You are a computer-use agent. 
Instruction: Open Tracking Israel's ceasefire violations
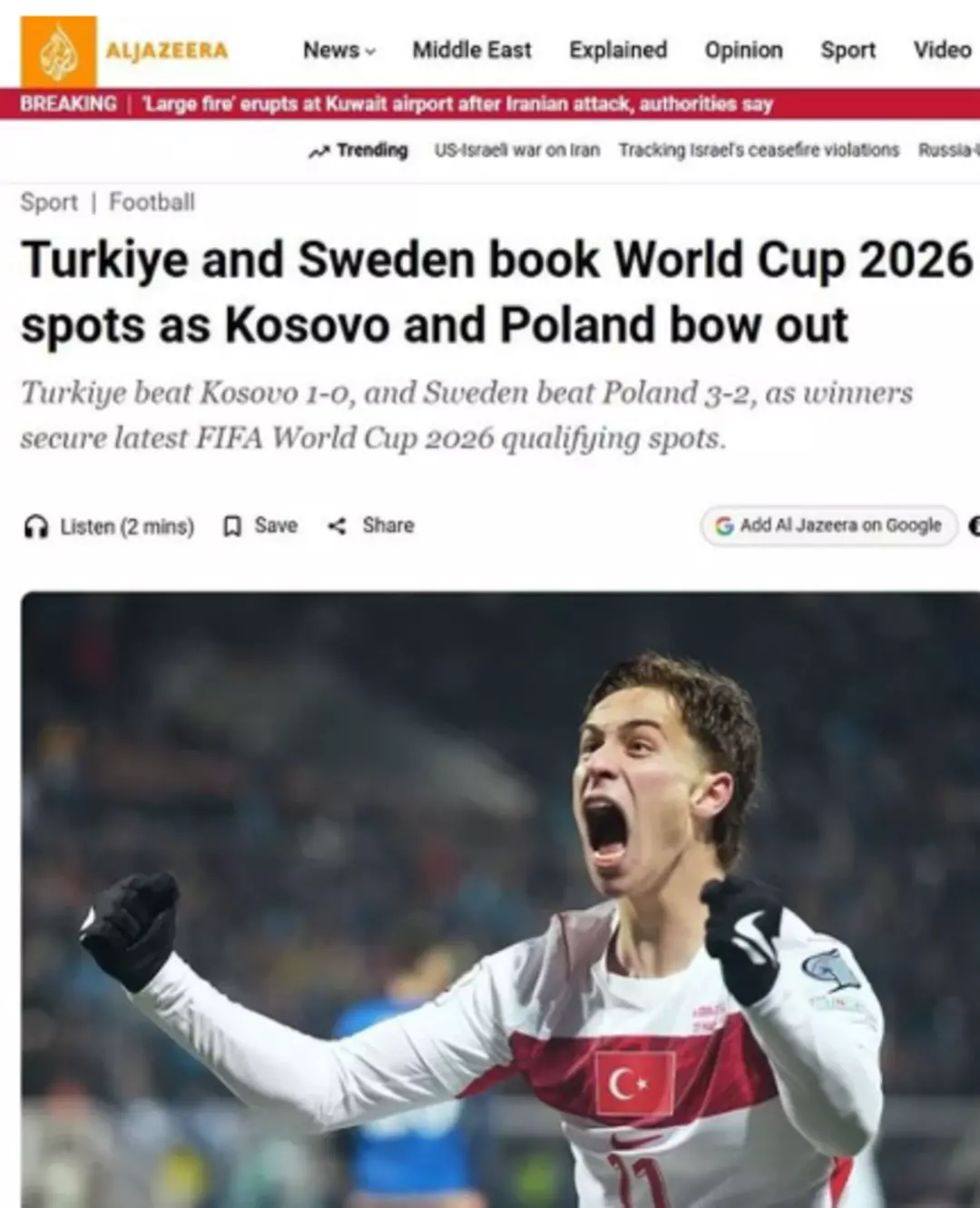759,151
